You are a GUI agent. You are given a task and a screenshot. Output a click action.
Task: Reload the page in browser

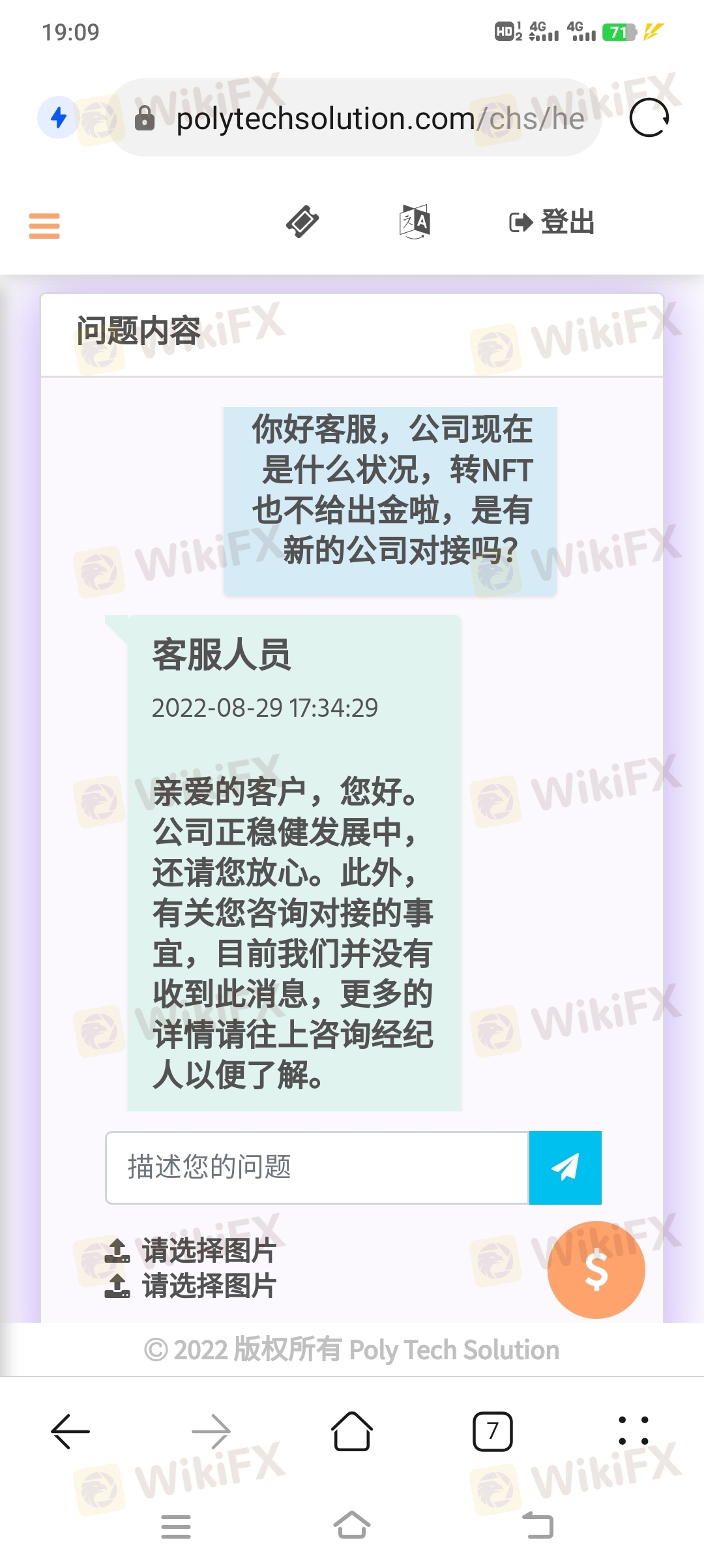click(x=649, y=118)
